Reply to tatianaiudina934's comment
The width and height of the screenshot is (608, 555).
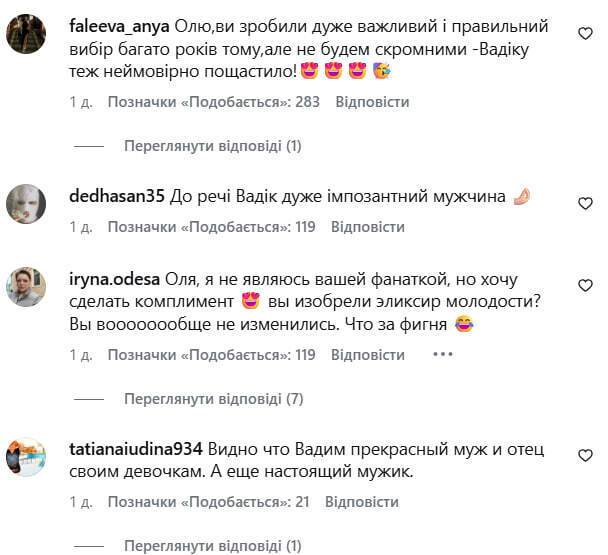coord(362,502)
